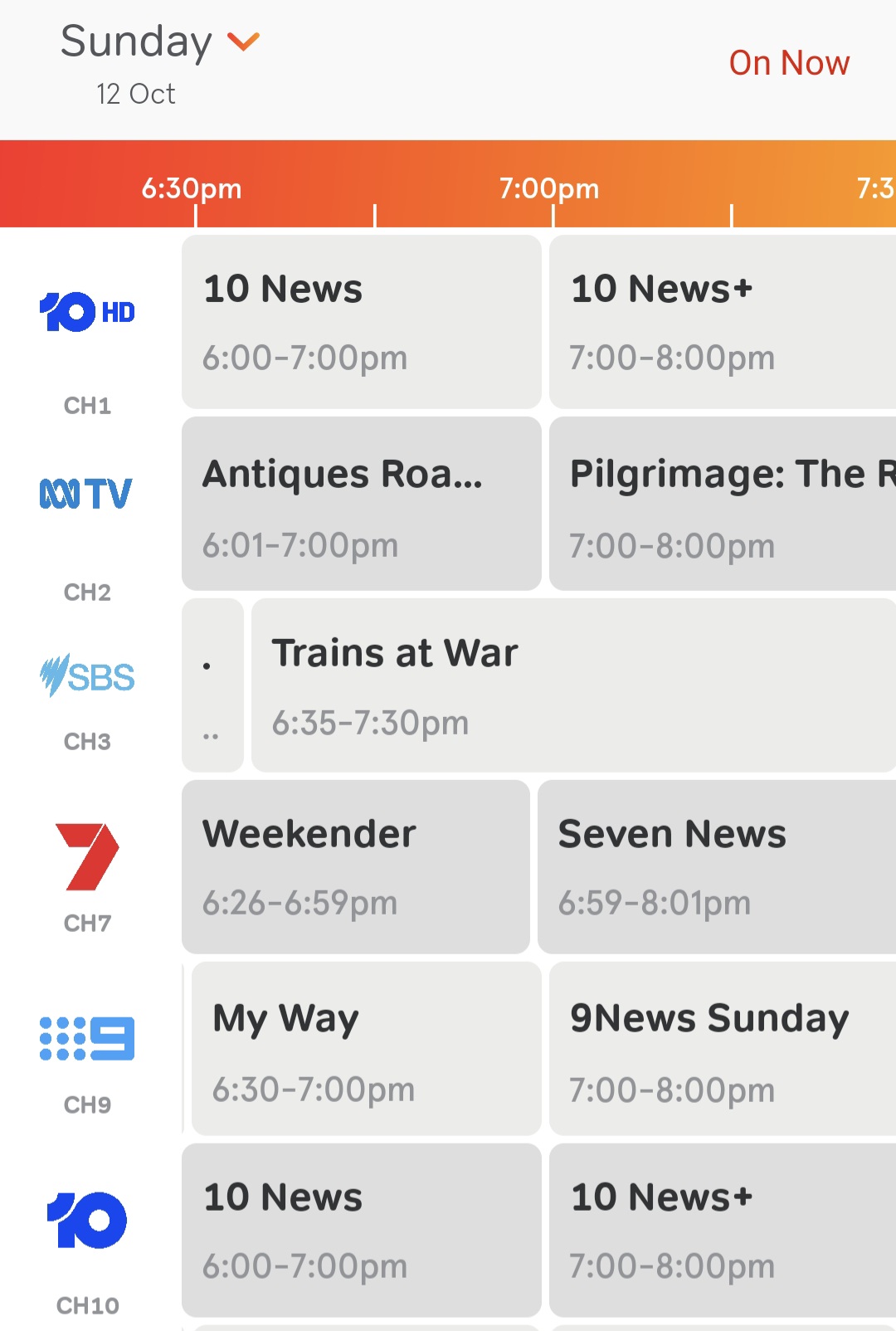Viewport: 896px width, 1331px height.
Task: Select the Channel 9 logo
Action: (87, 1038)
